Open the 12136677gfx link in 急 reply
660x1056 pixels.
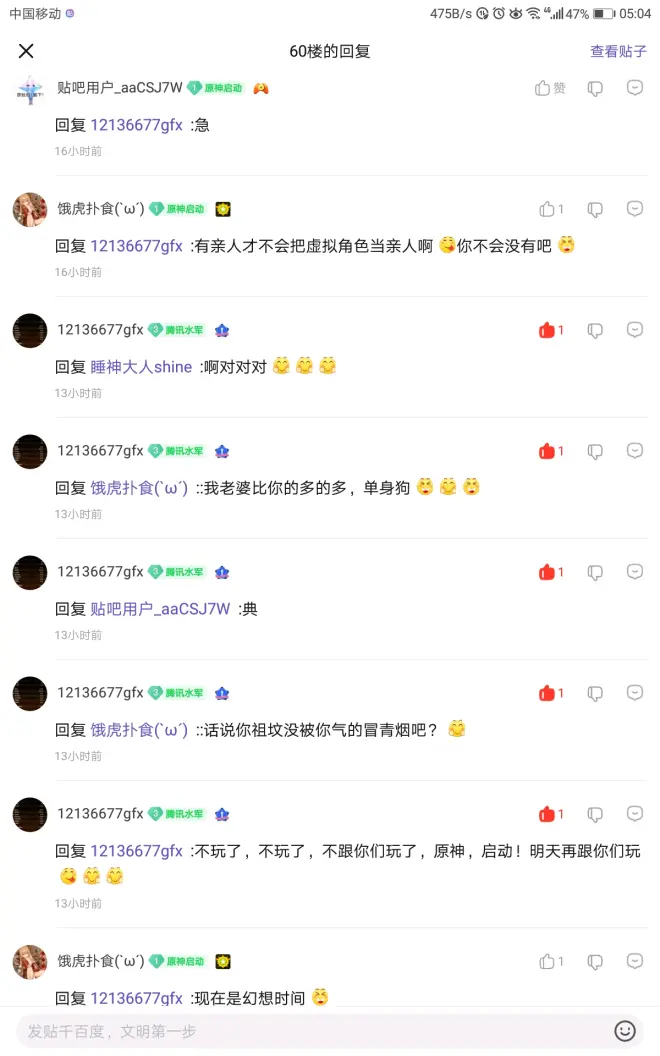pos(136,125)
